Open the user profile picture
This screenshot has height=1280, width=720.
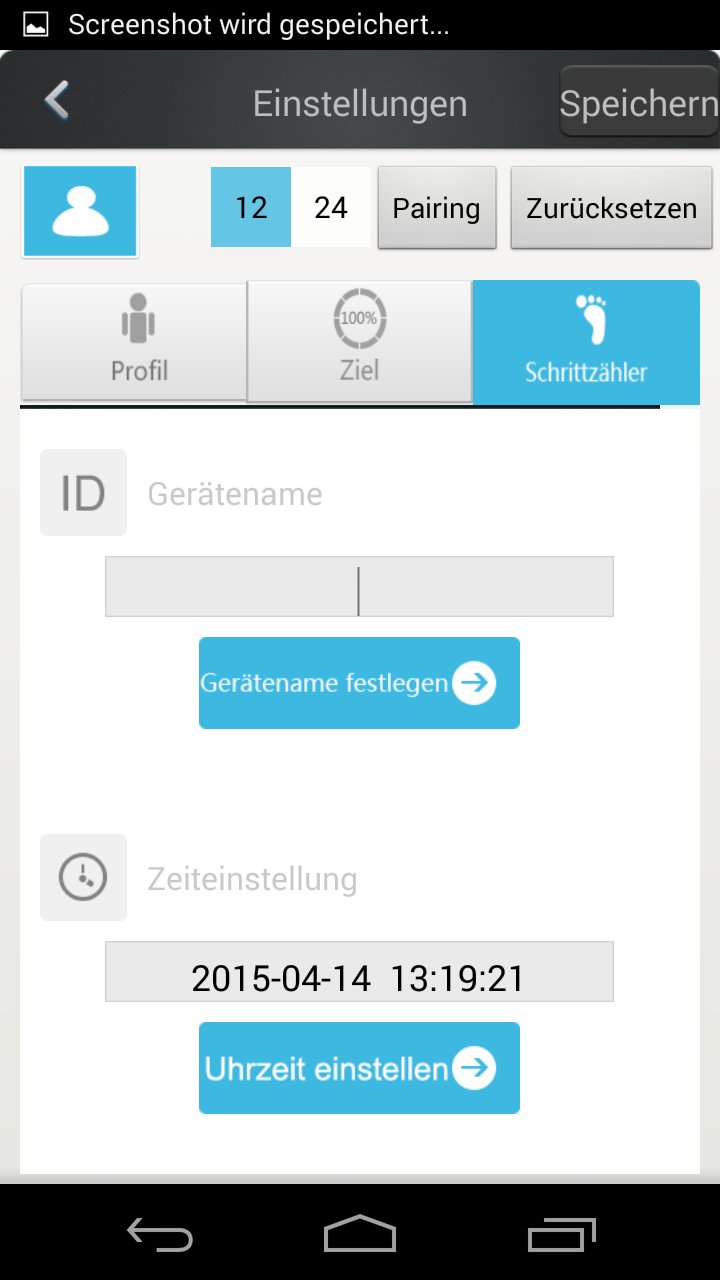tap(80, 211)
